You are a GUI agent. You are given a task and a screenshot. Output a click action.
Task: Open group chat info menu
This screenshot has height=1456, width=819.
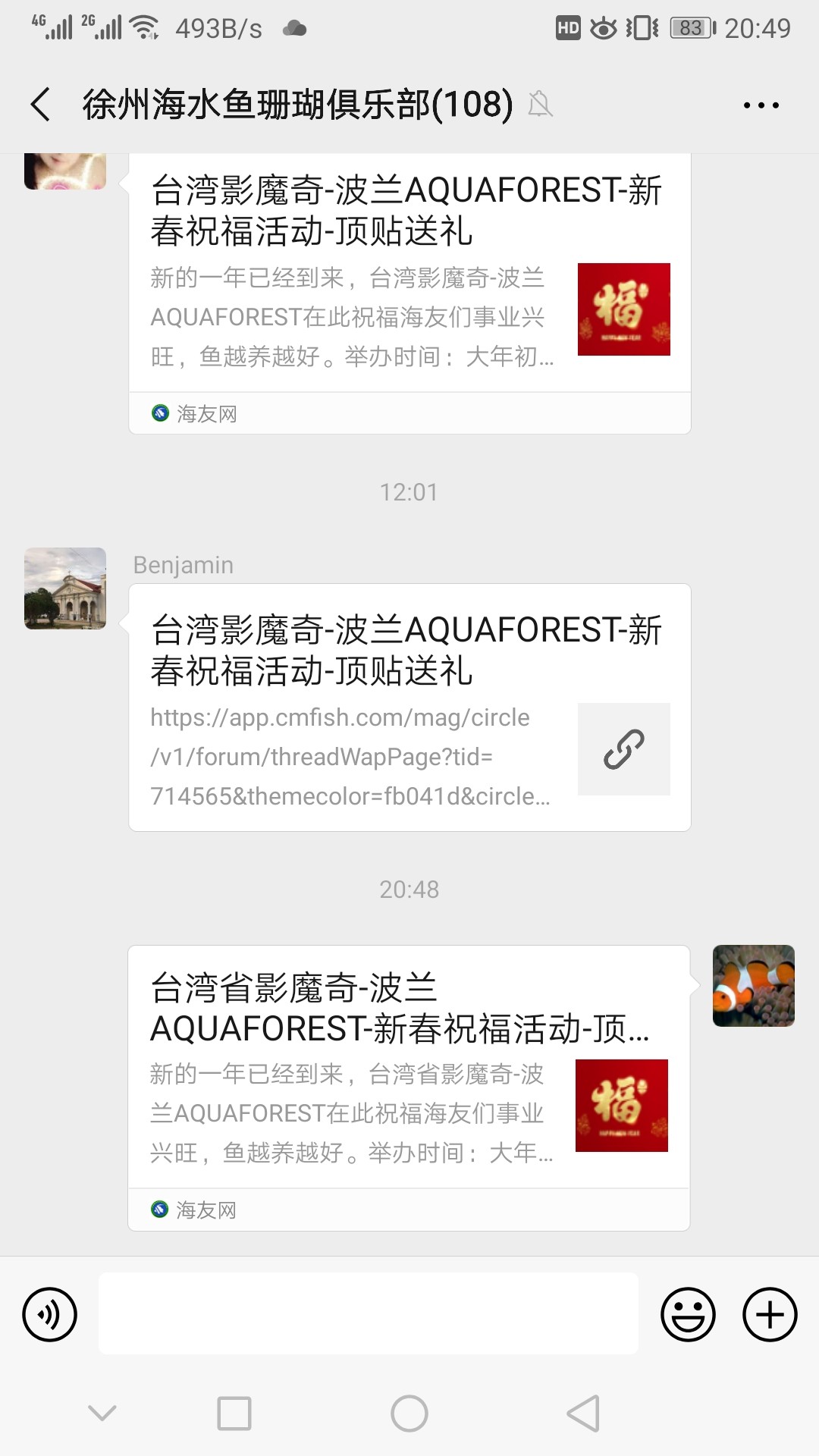(x=761, y=105)
